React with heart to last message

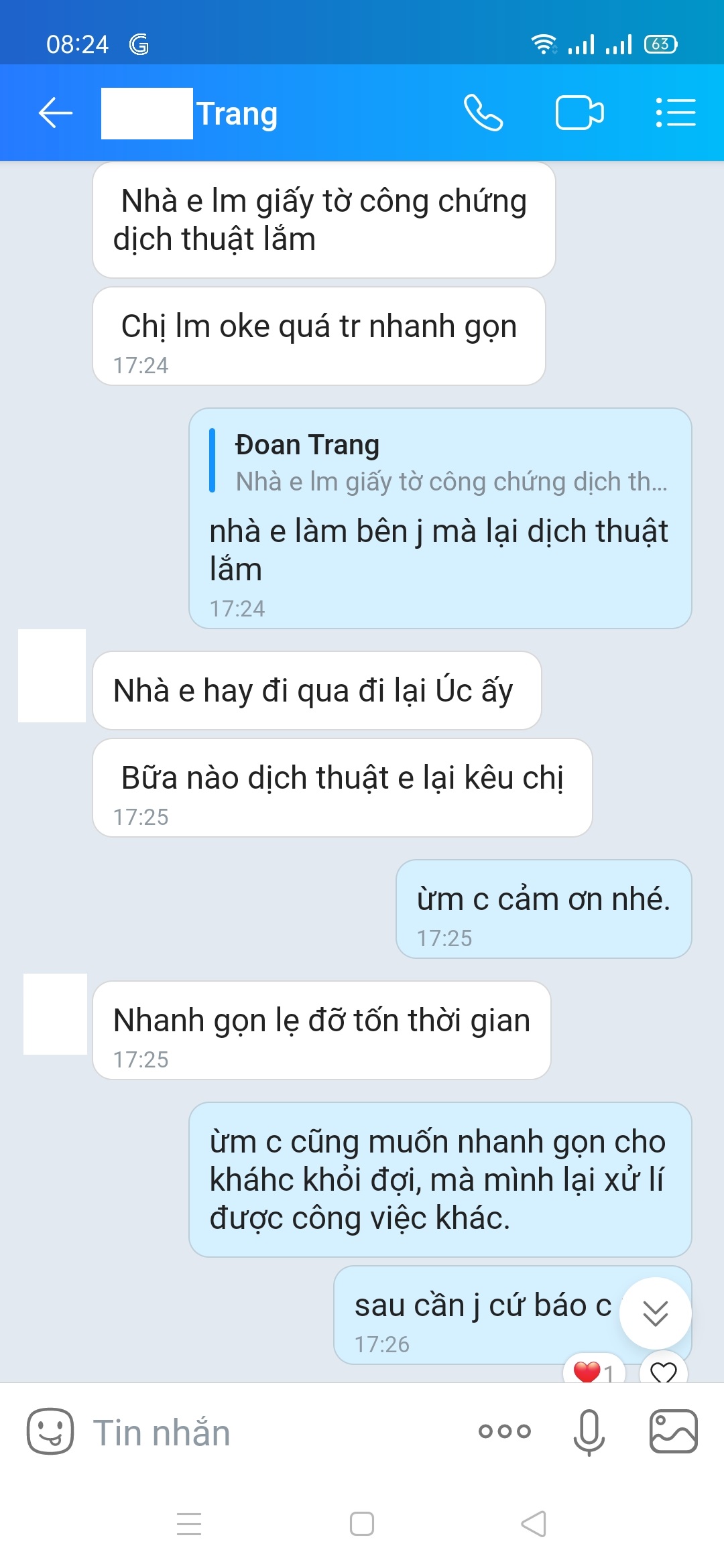(x=664, y=1372)
